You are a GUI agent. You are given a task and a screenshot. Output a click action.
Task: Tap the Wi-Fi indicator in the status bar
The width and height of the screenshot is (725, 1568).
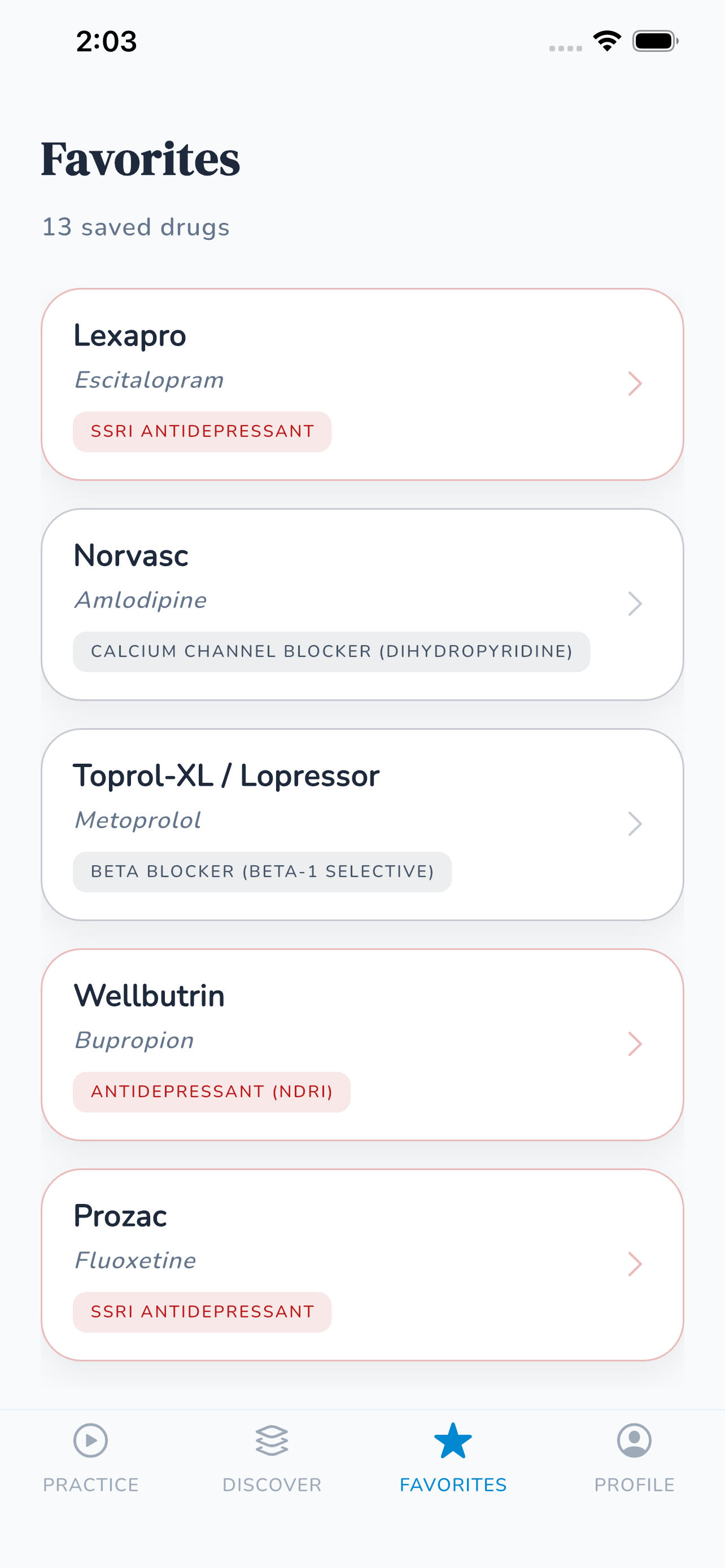click(606, 40)
